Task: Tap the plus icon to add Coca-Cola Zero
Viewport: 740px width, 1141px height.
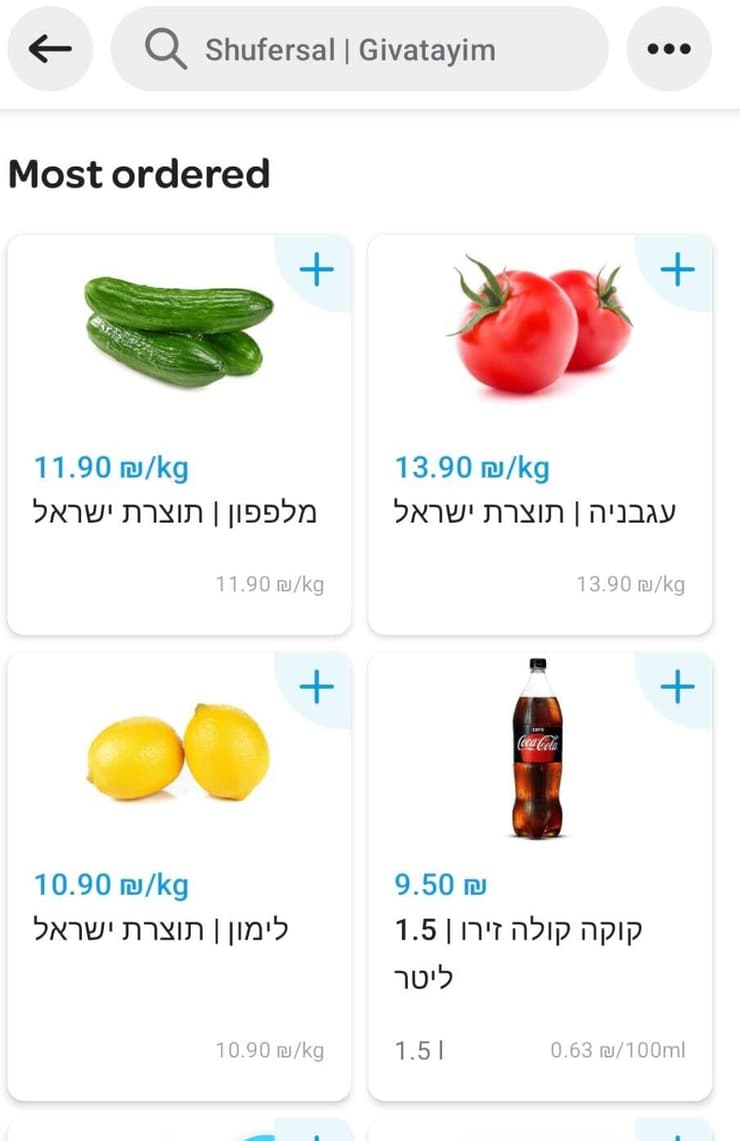Action: [x=677, y=686]
